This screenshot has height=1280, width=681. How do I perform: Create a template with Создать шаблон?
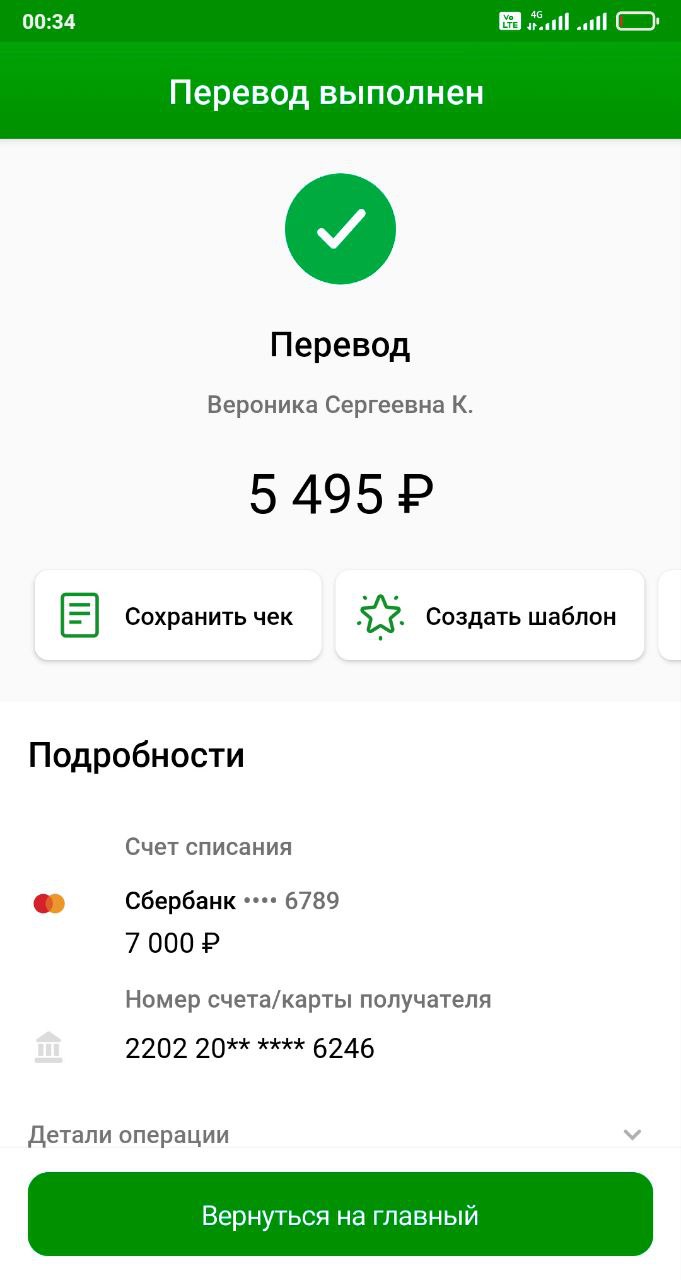click(x=489, y=615)
